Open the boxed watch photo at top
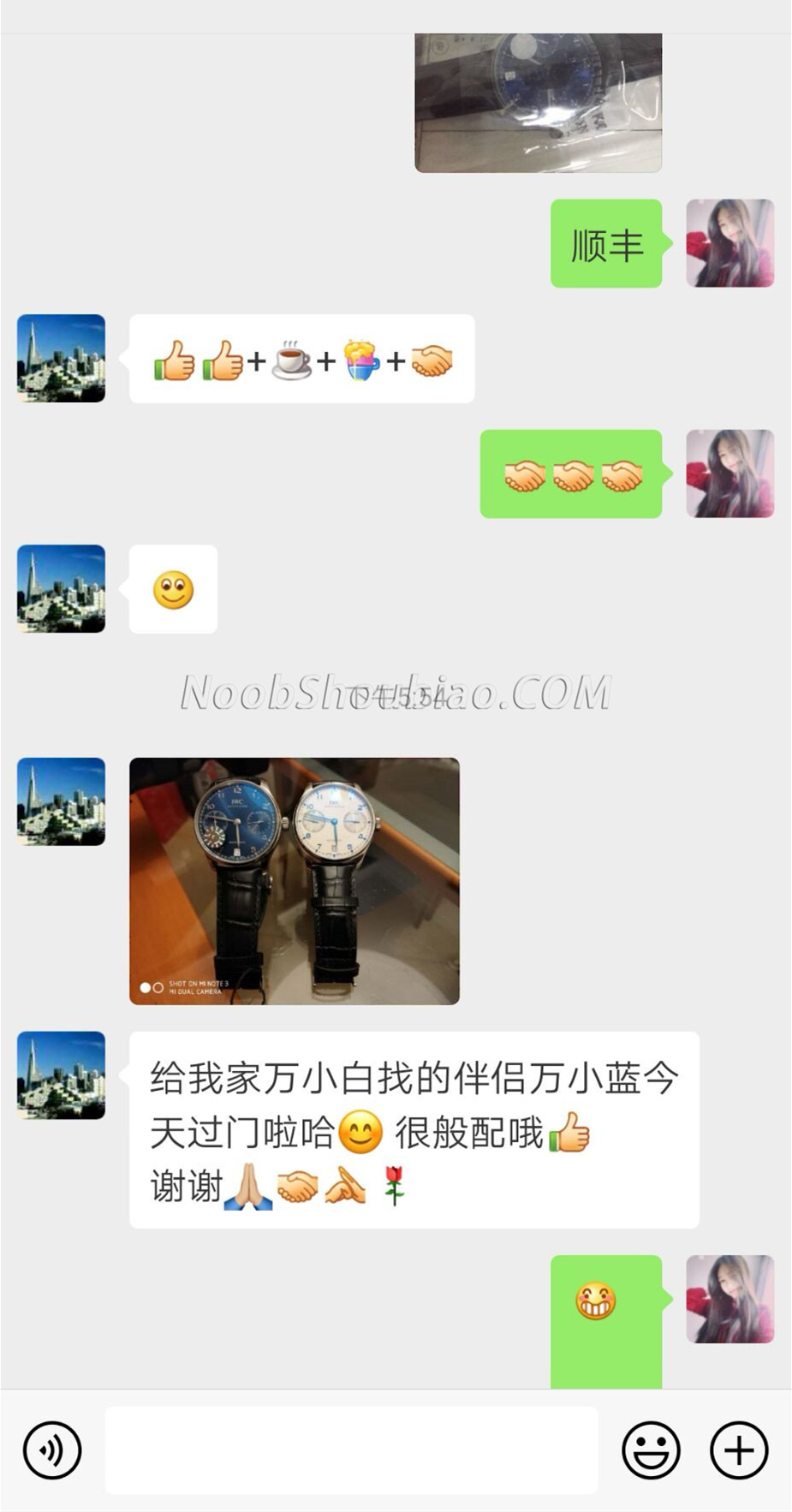The height and width of the screenshot is (1512, 792). coord(538,102)
